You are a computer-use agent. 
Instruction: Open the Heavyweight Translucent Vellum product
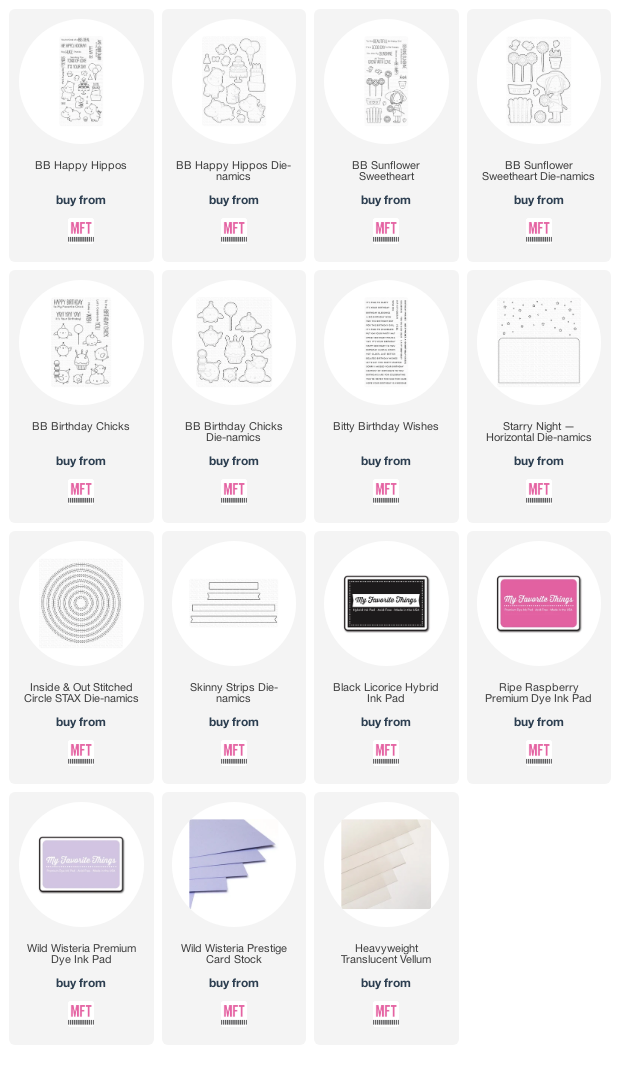pos(386,953)
